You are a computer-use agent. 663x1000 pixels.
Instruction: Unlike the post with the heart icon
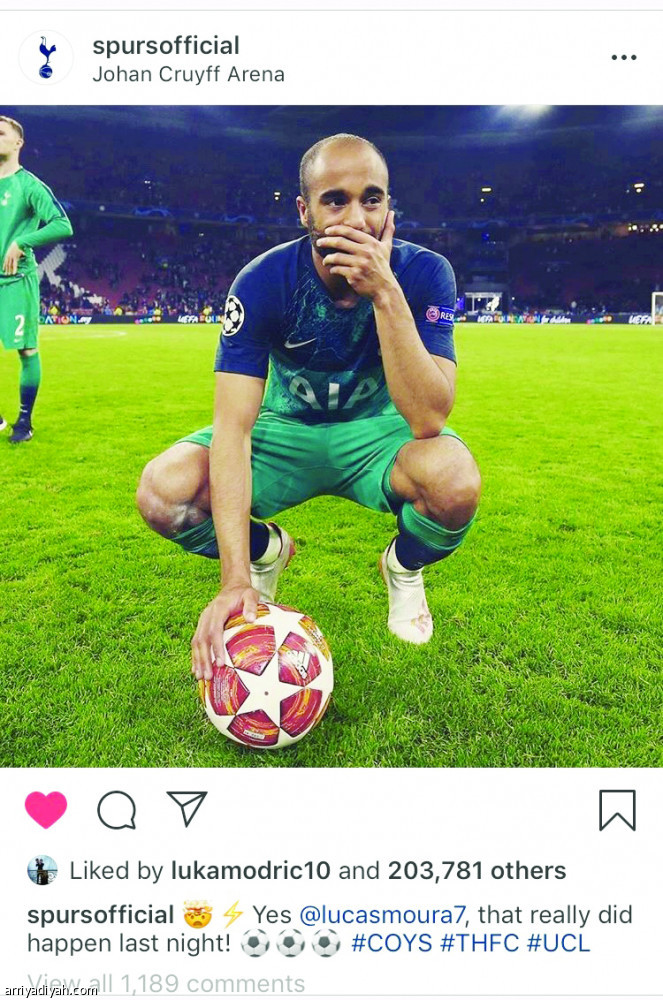(46, 809)
